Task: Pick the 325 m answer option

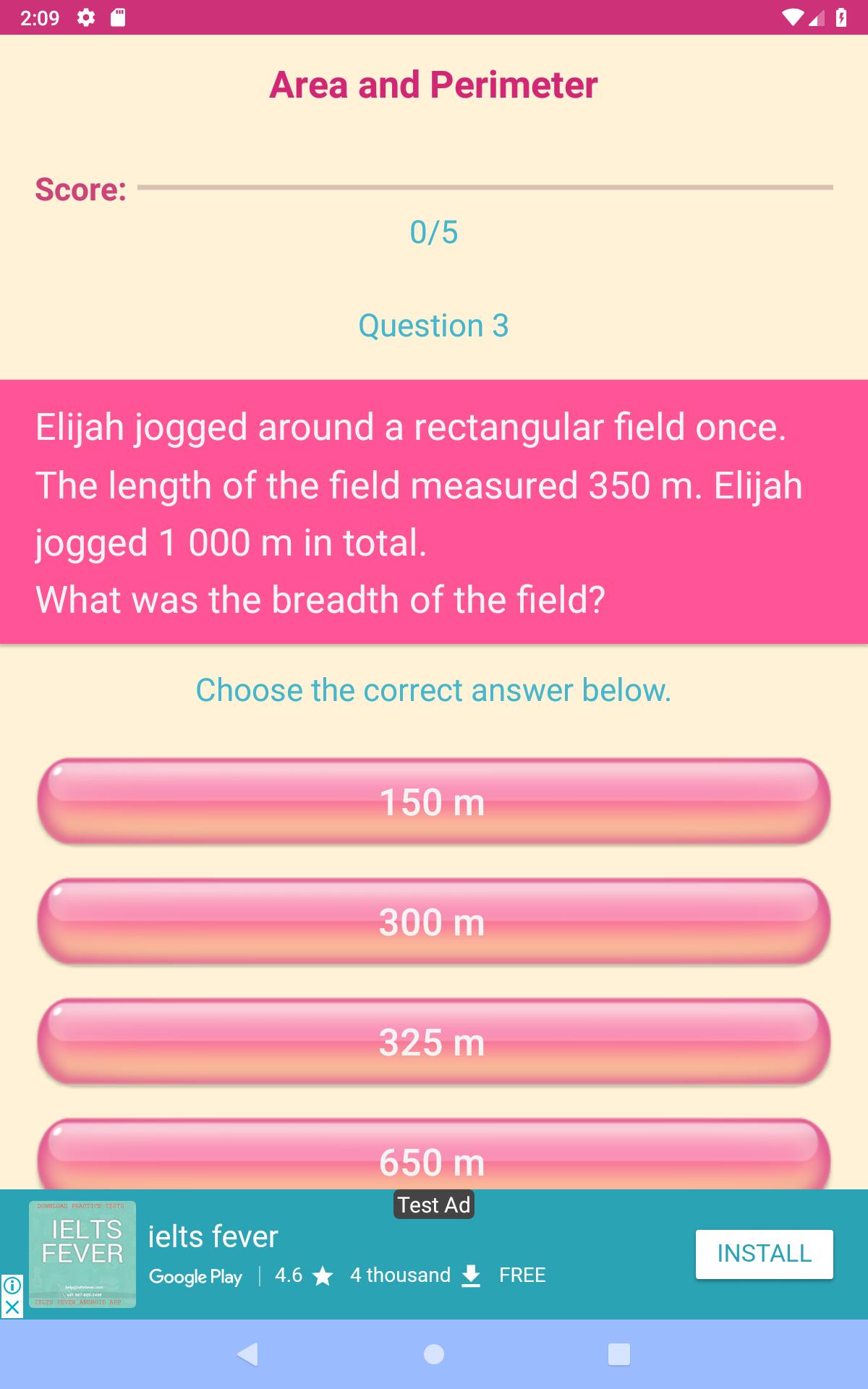Action: (x=433, y=1042)
